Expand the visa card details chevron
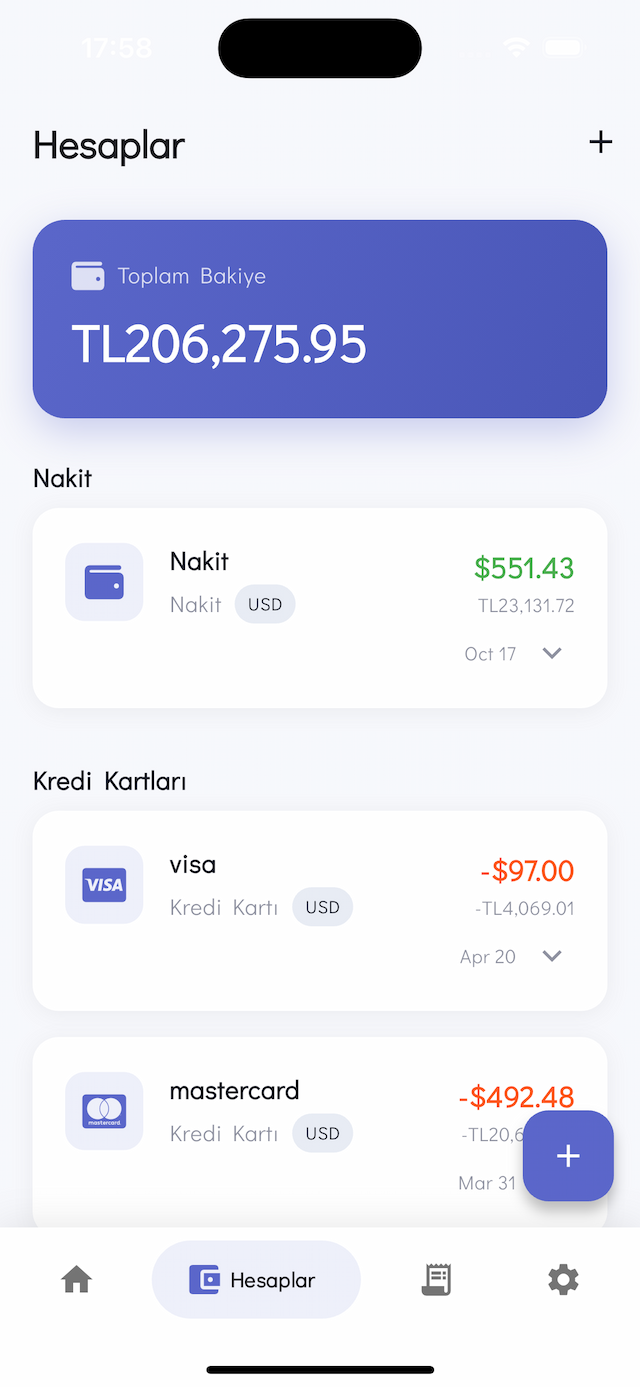 [x=552, y=956]
